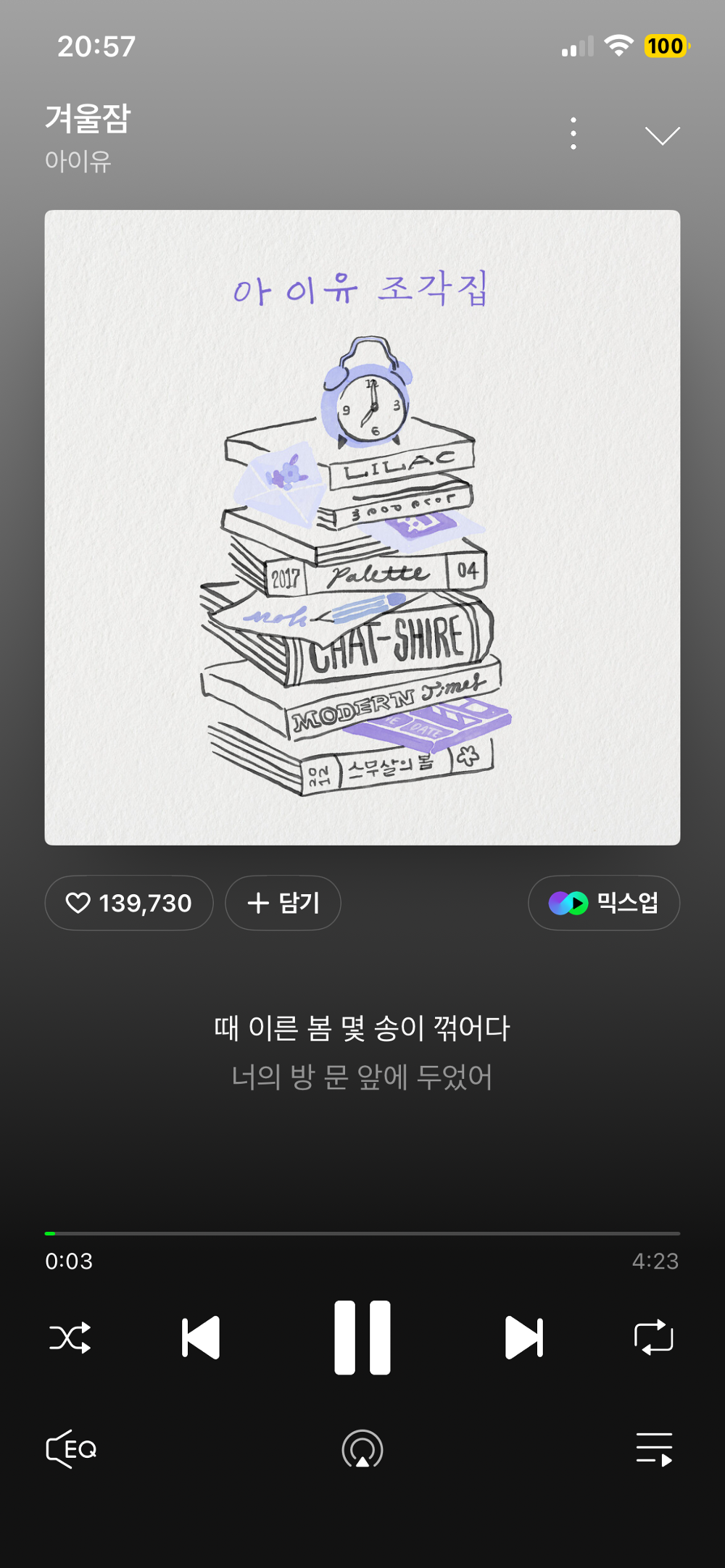The height and width of the screenshot is (1568, 725).
Task: Pause the currently playing song
Action: coord(362,1337)
